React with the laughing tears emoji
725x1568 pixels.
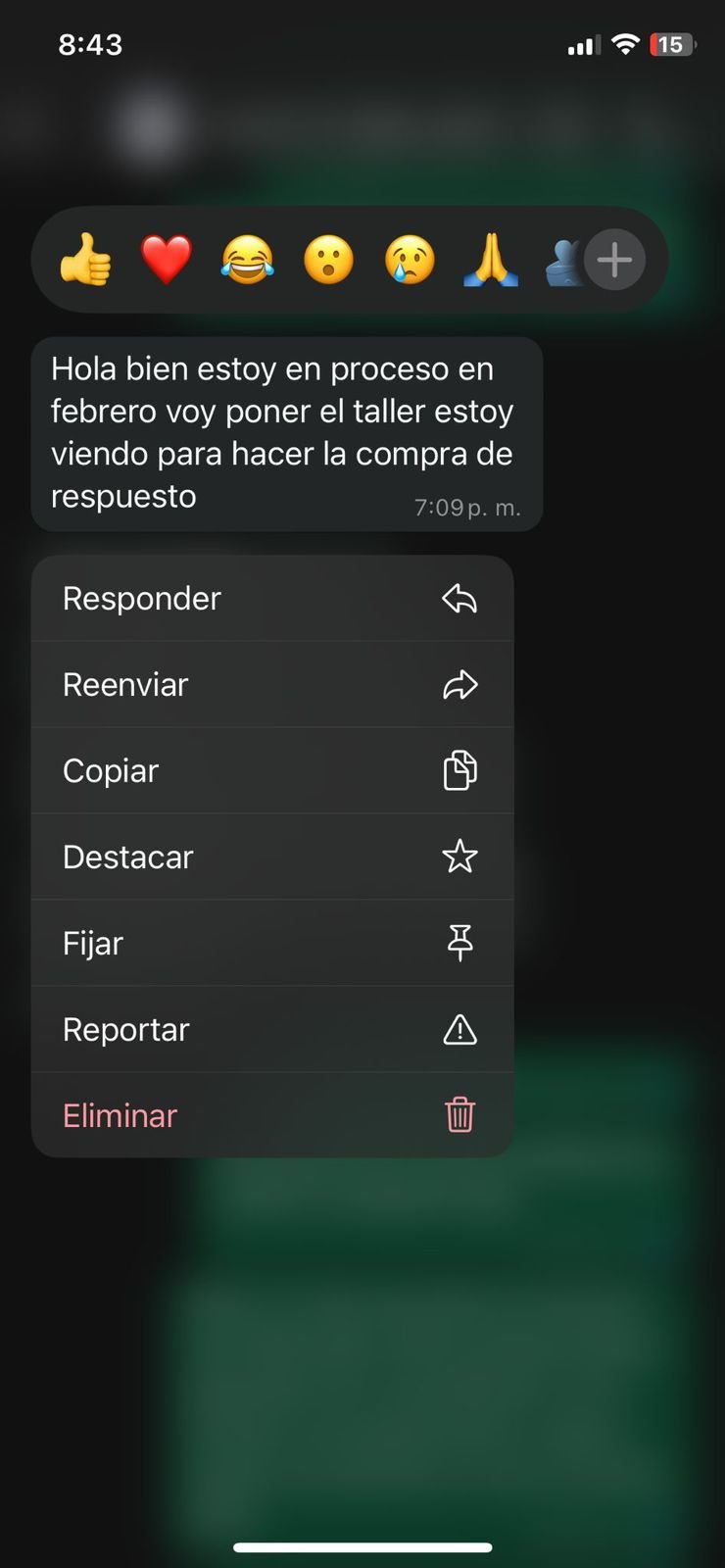248,260
